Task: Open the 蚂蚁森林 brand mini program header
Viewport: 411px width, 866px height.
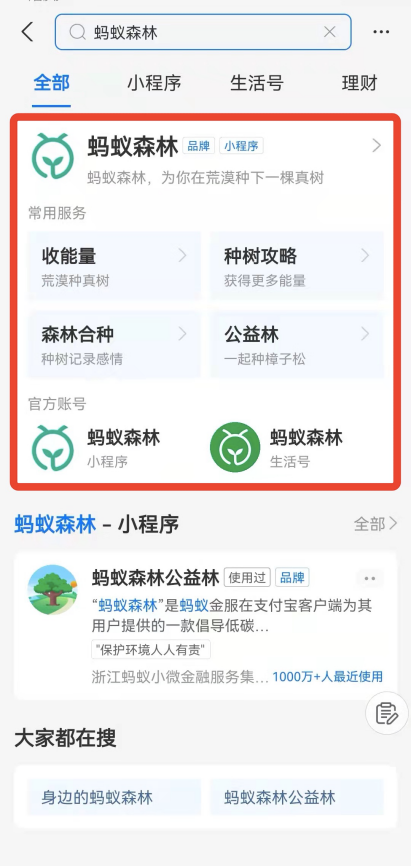Action: point(206,157)
